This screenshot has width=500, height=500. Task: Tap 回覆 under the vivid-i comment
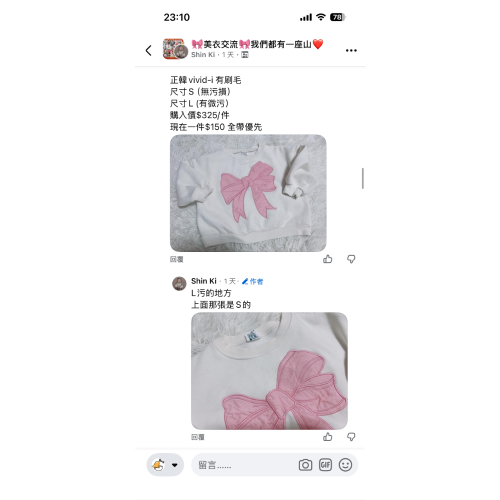tap(176, 259)
